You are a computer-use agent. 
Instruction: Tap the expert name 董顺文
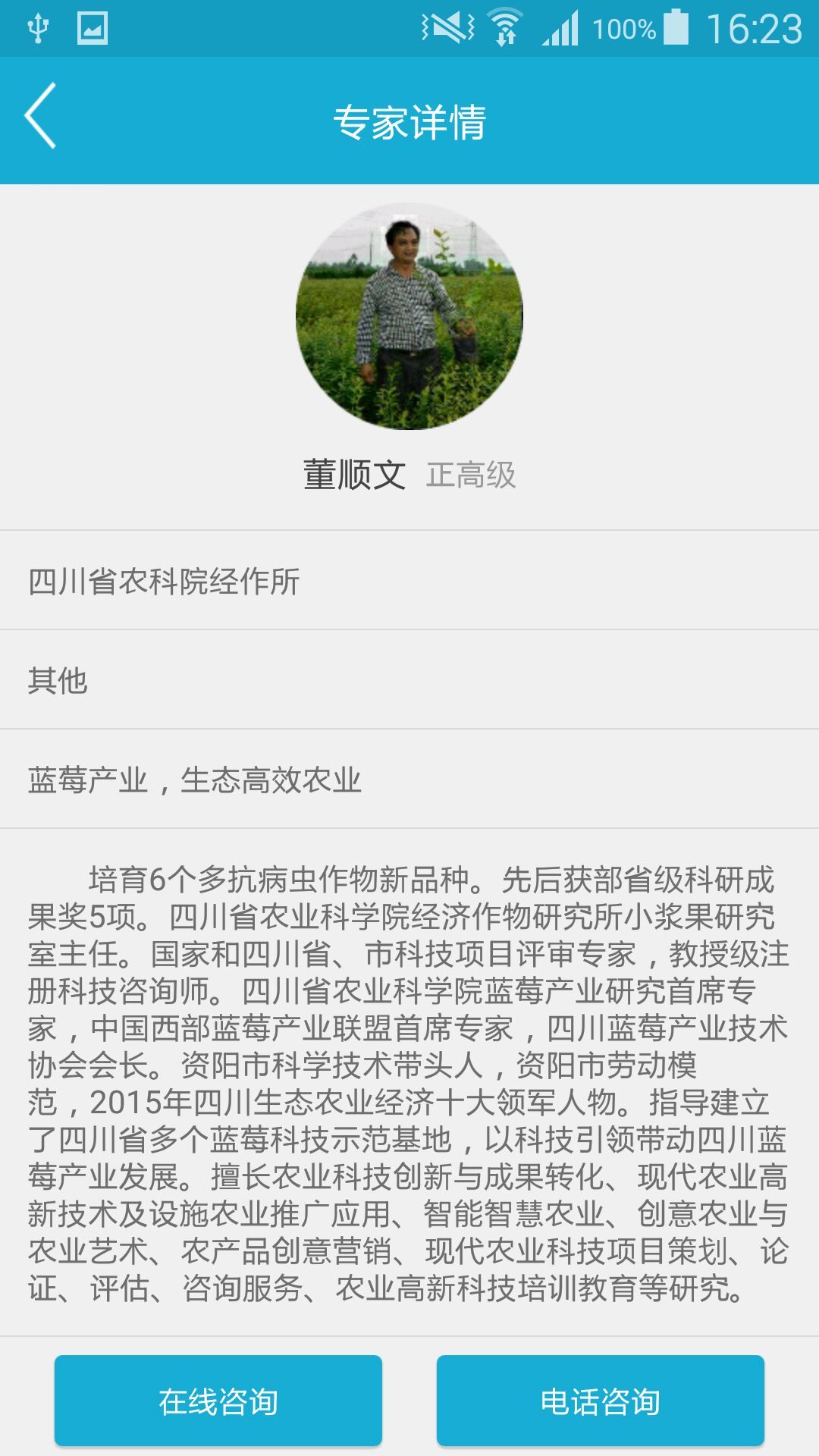353,472
